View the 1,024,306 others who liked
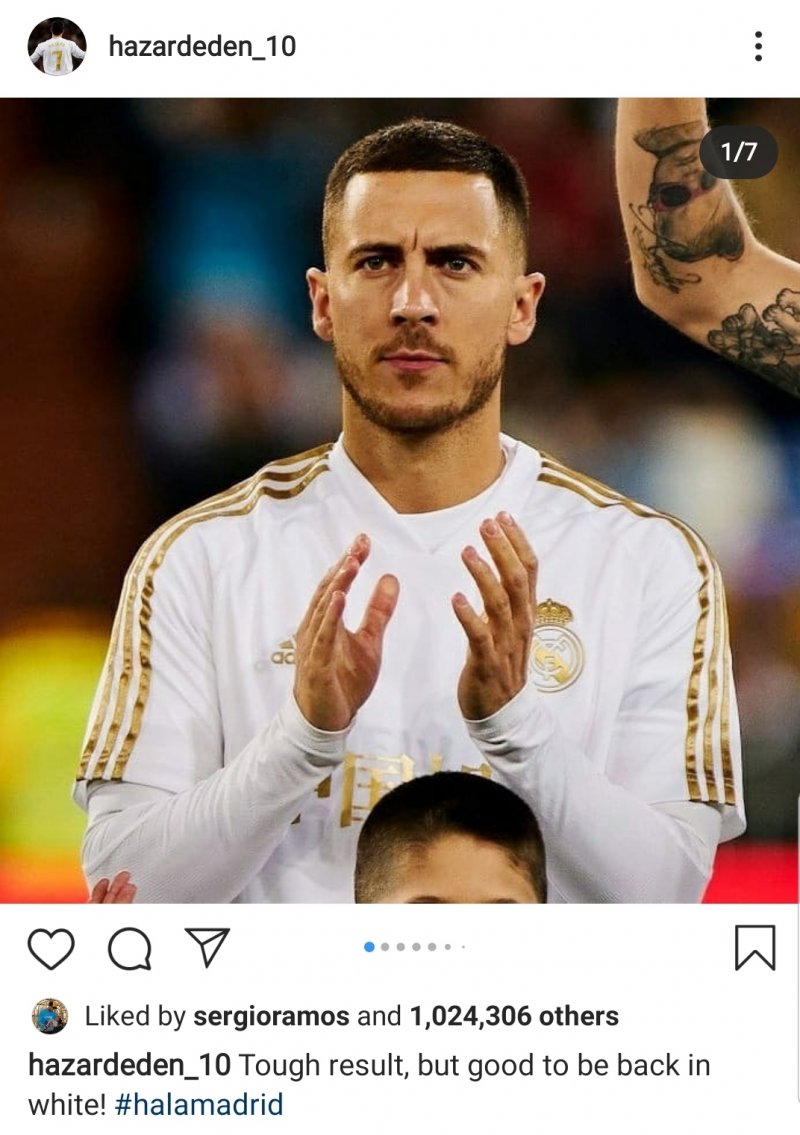 coord(514,1017)
